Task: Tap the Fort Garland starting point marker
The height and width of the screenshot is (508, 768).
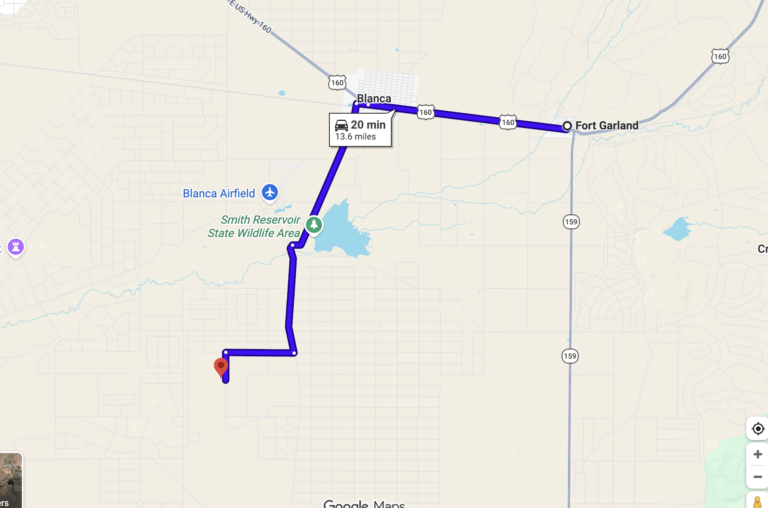Action: pyautogui.click(x=567, y=126)
